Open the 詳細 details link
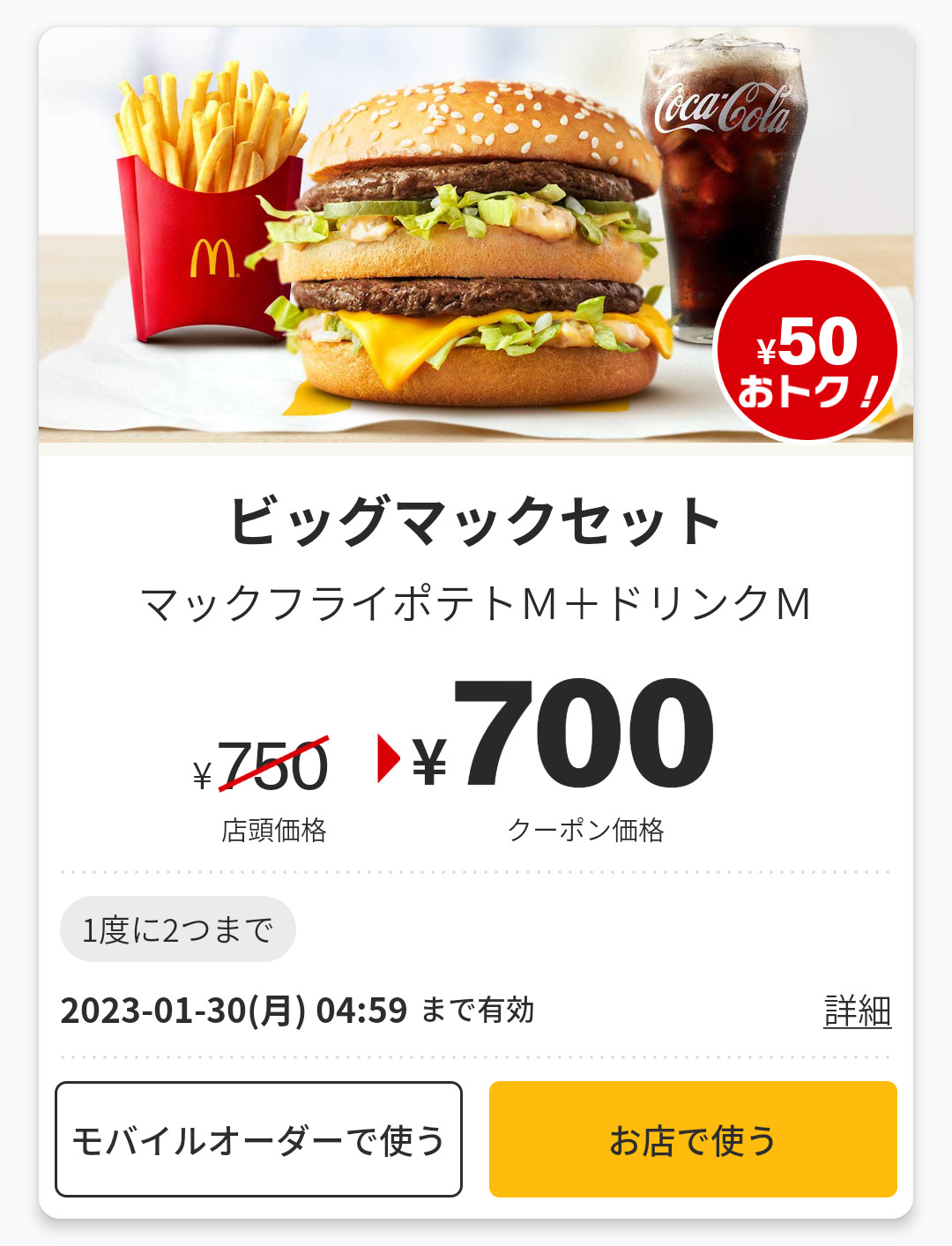 pyautogui.click(x=857, y=1011)
